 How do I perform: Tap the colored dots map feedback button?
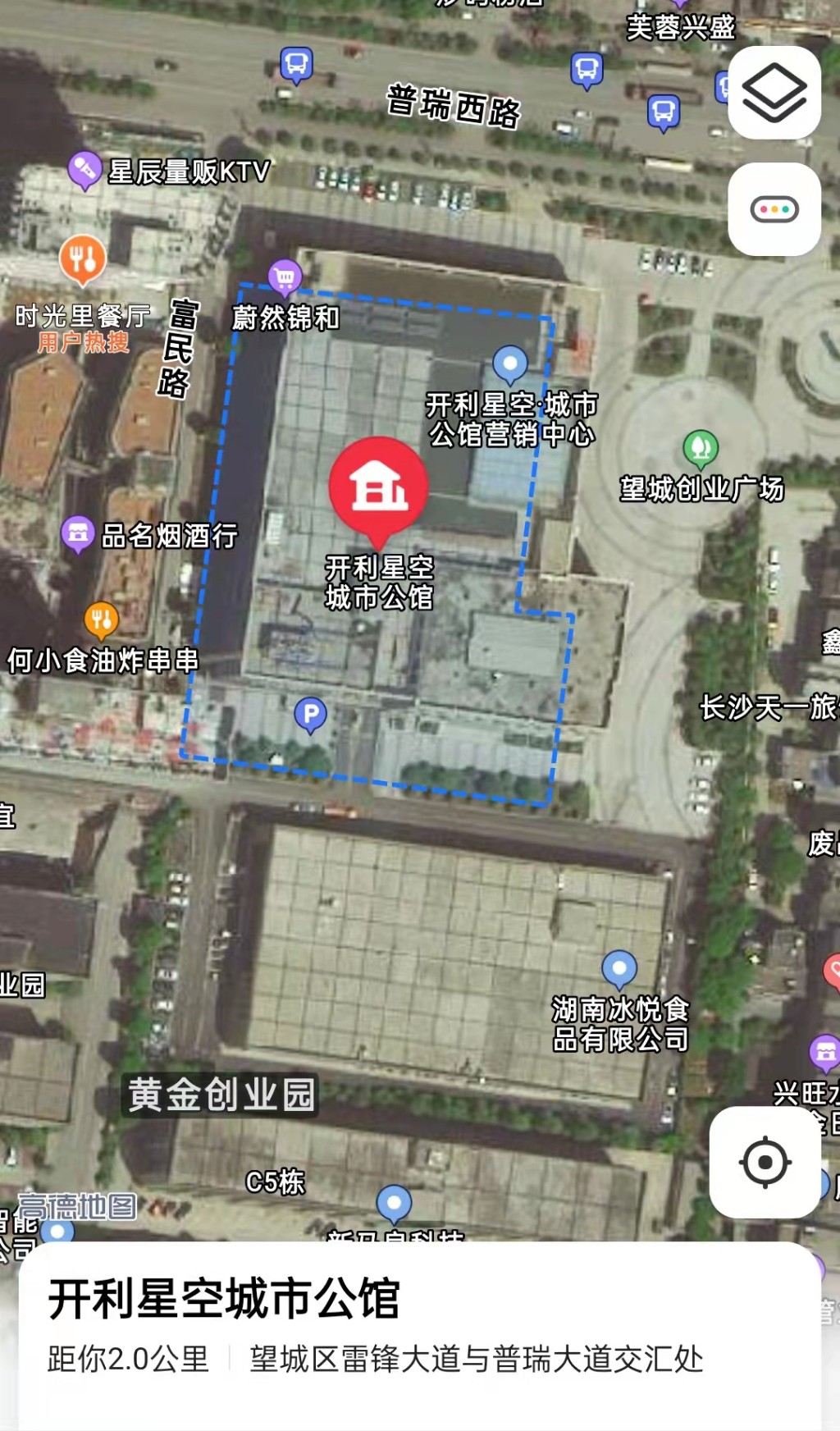tap(774, 210)
